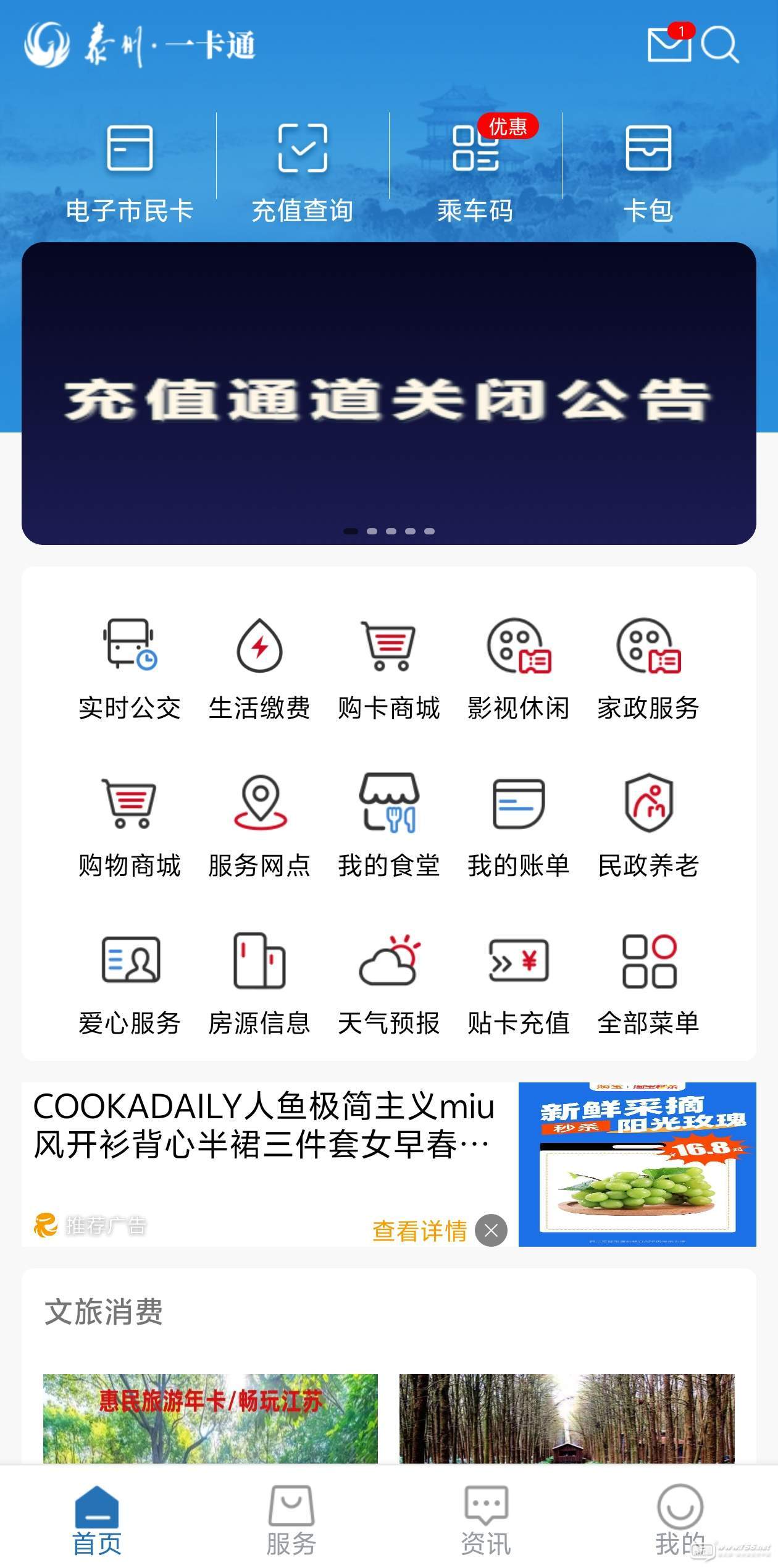Open 实时公交 service

[130, 669]
